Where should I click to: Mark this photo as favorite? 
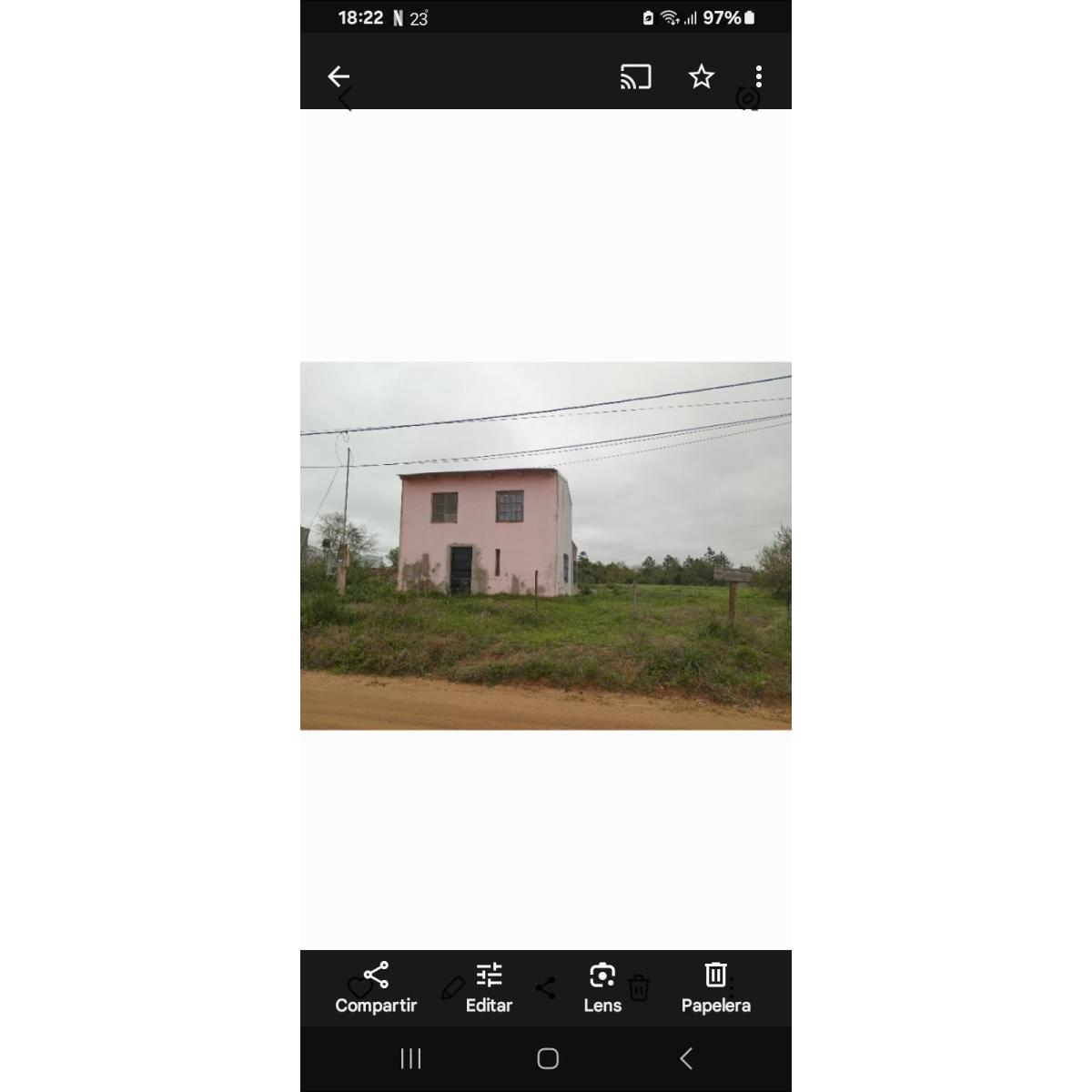pos(701,76)
